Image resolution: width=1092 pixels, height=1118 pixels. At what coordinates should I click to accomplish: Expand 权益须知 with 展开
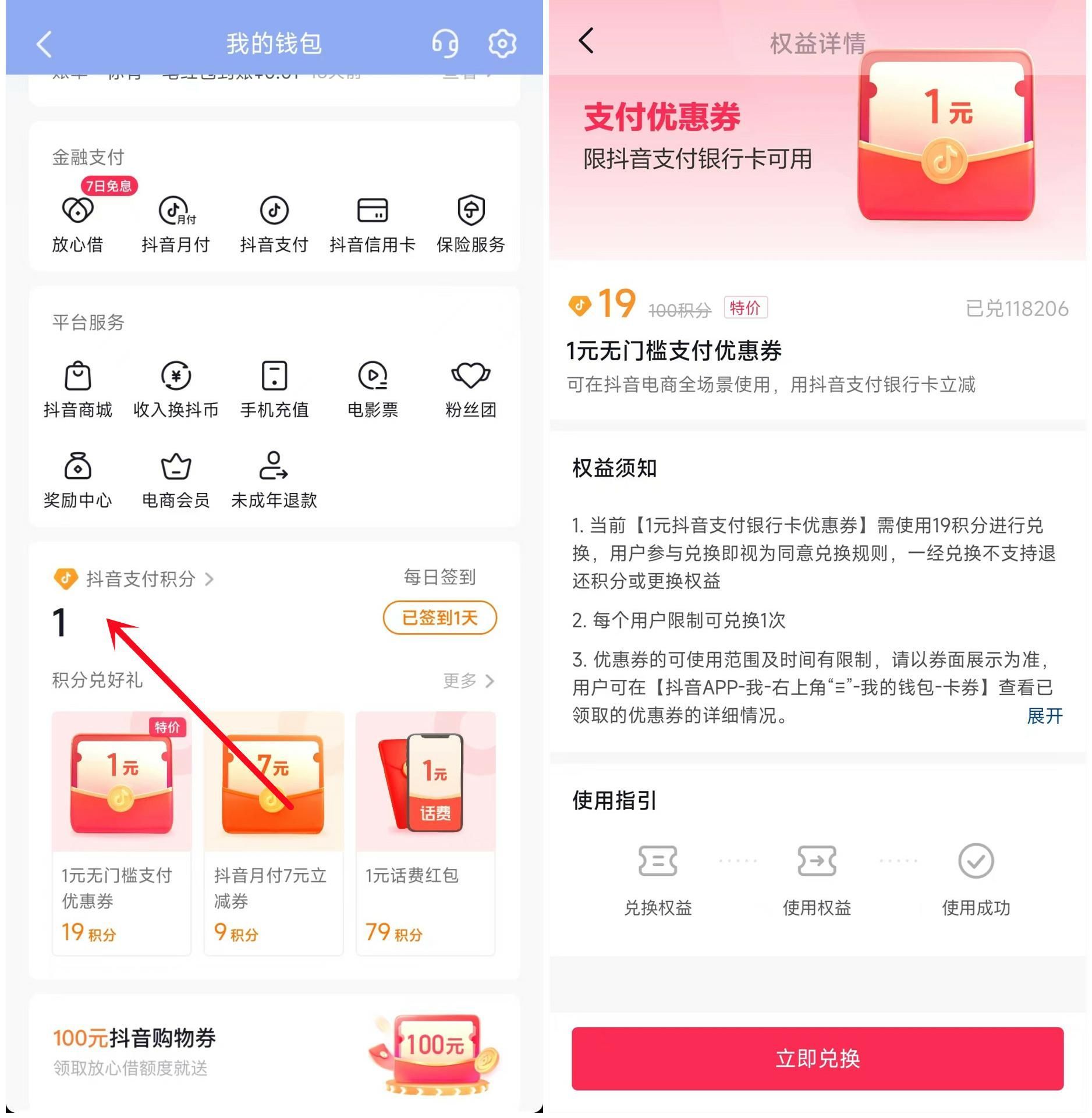(1045, 716)
